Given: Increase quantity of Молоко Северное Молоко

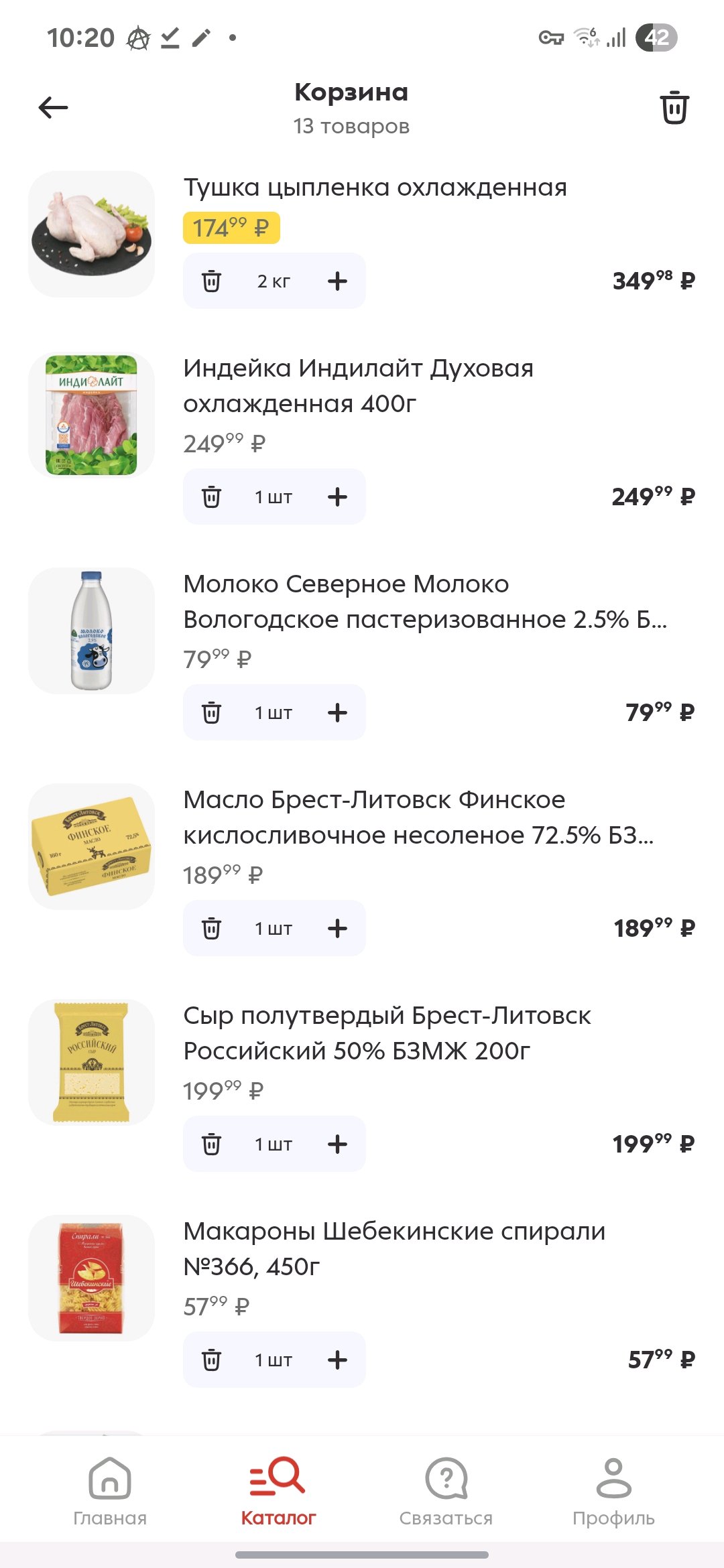Looking at the screenshot, I should point(337,713).
